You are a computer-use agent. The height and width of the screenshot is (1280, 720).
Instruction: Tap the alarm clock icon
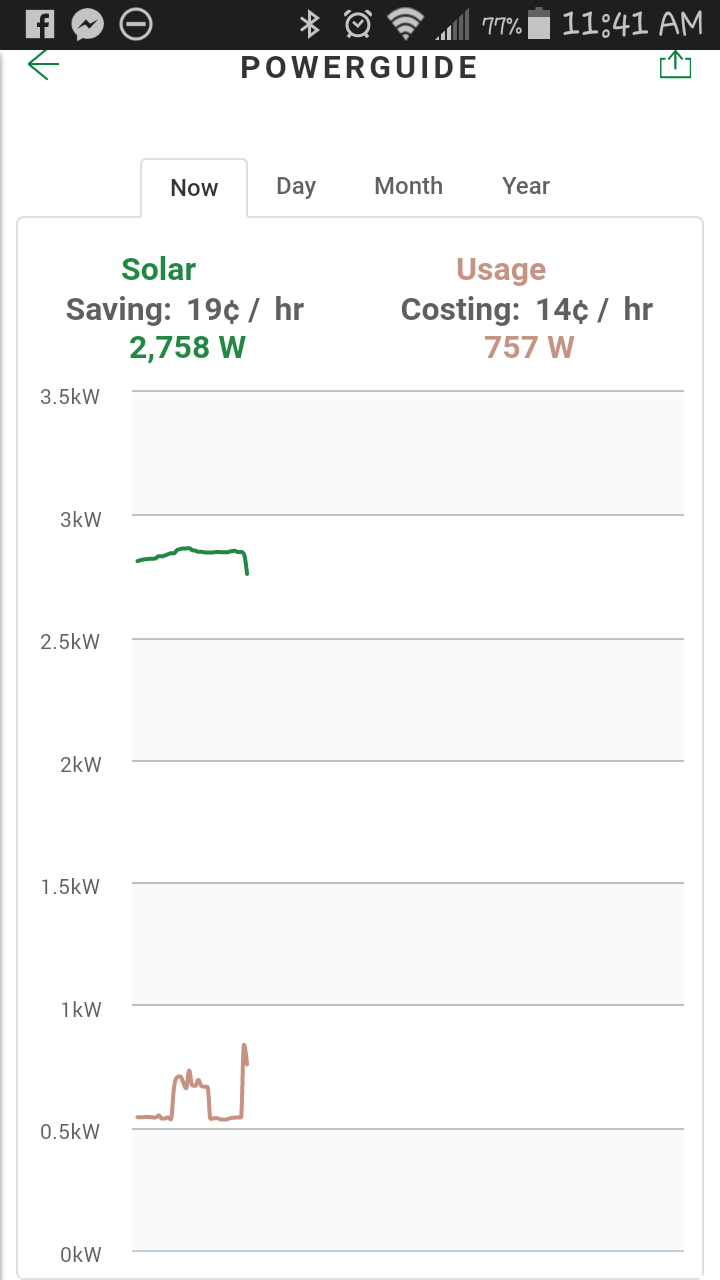click(x=356, y=21)
